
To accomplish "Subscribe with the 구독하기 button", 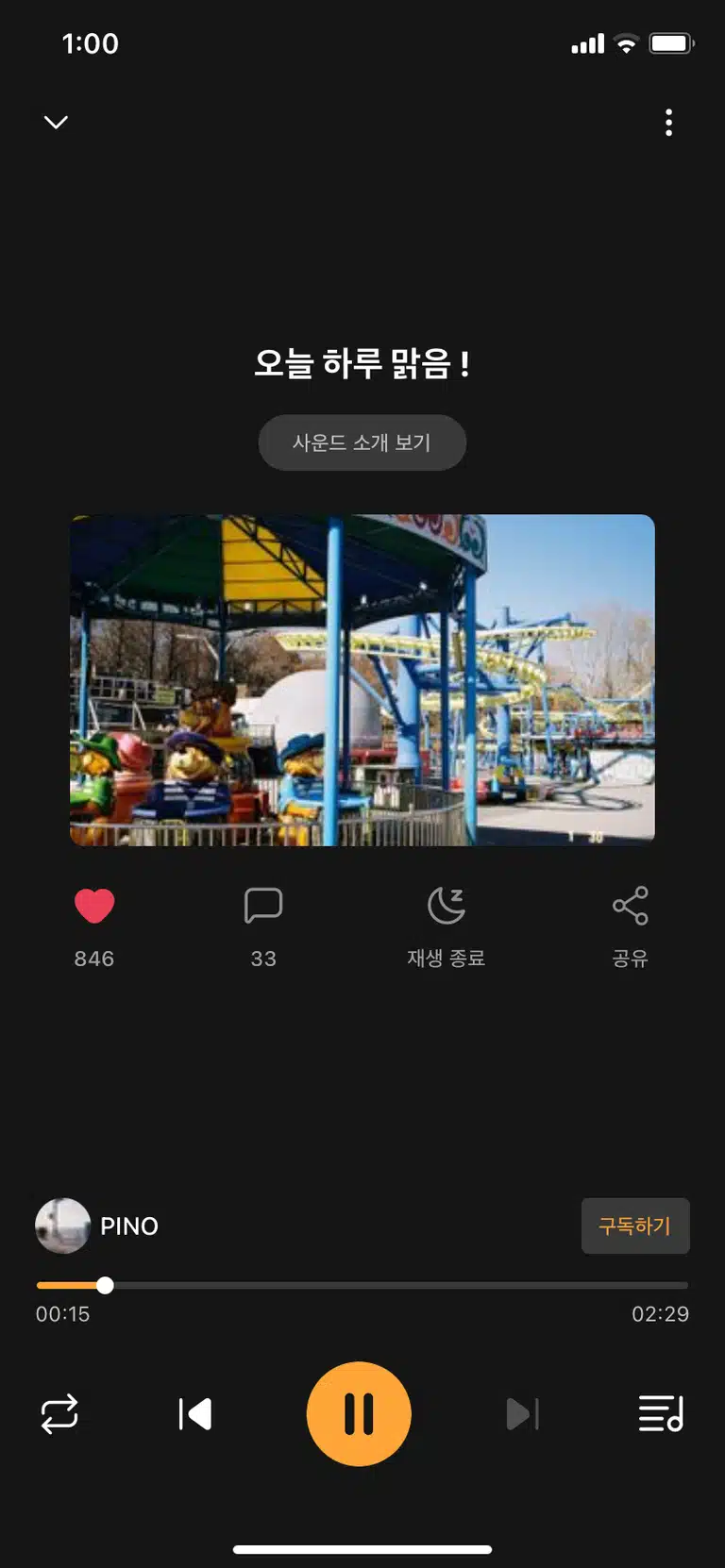I will tap(635, 1226).
